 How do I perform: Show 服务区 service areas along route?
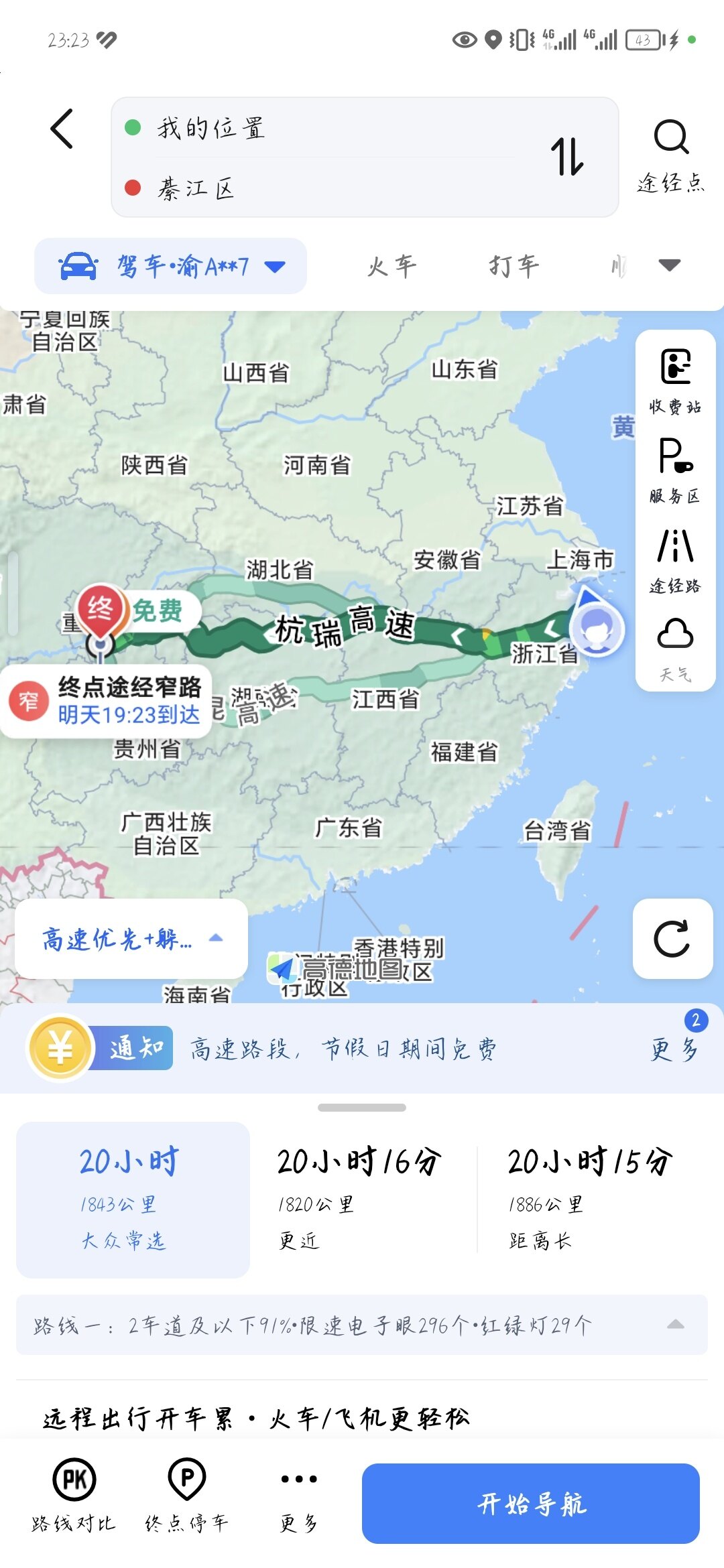click(675, 470)
